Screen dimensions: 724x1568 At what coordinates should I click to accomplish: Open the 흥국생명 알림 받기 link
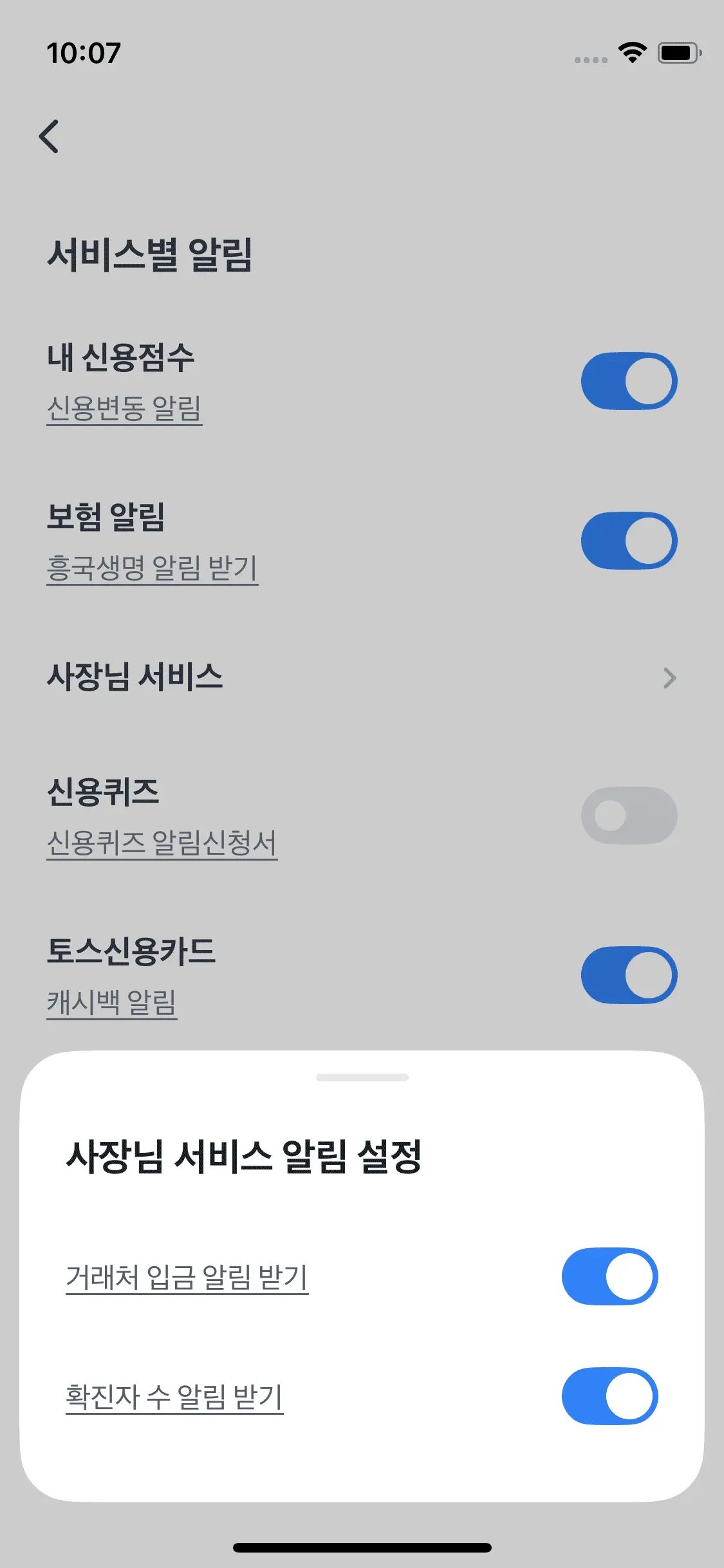(153, 568)
